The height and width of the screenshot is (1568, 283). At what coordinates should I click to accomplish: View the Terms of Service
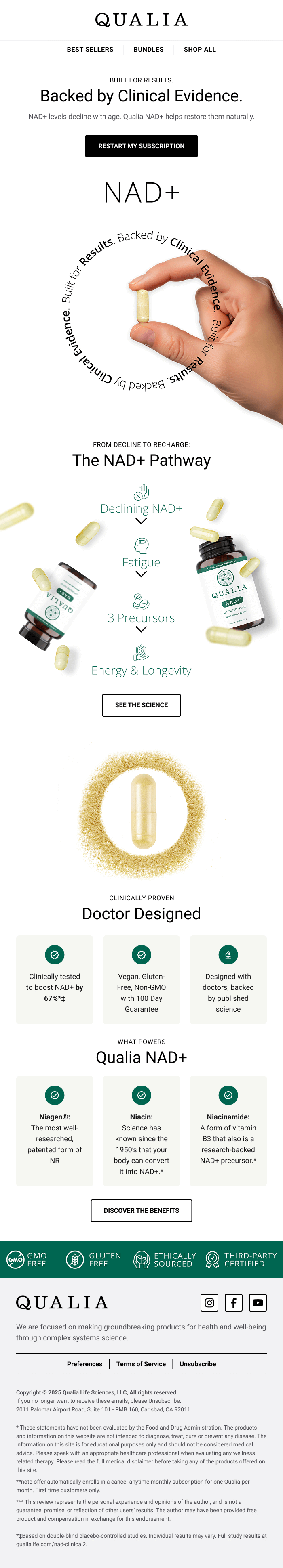(x=141, y=1363)
